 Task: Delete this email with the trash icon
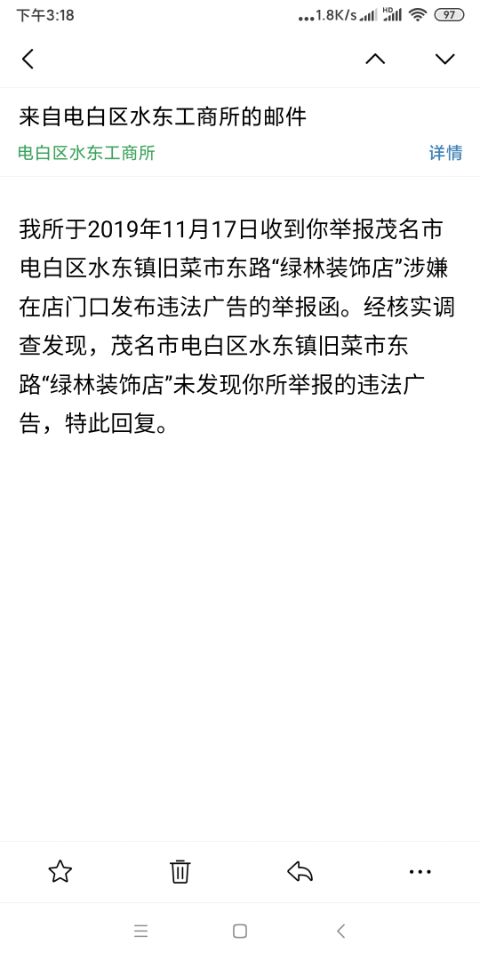tap(180, 871)
